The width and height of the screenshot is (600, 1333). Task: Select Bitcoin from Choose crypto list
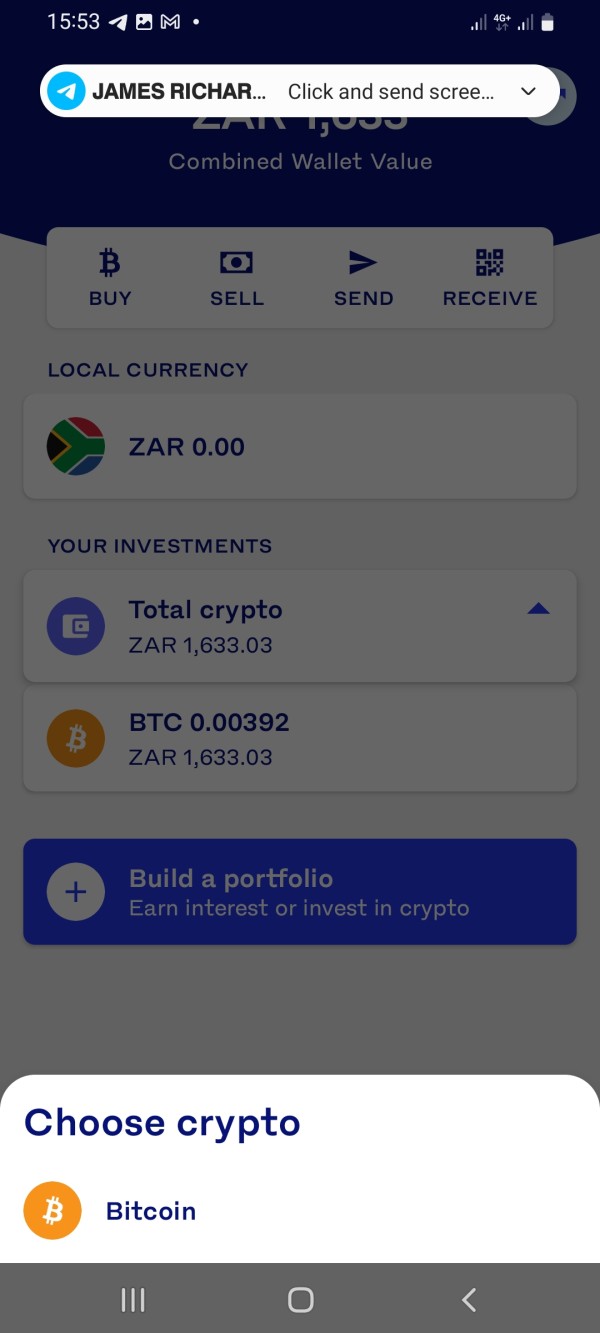[x=300, y=1211]
